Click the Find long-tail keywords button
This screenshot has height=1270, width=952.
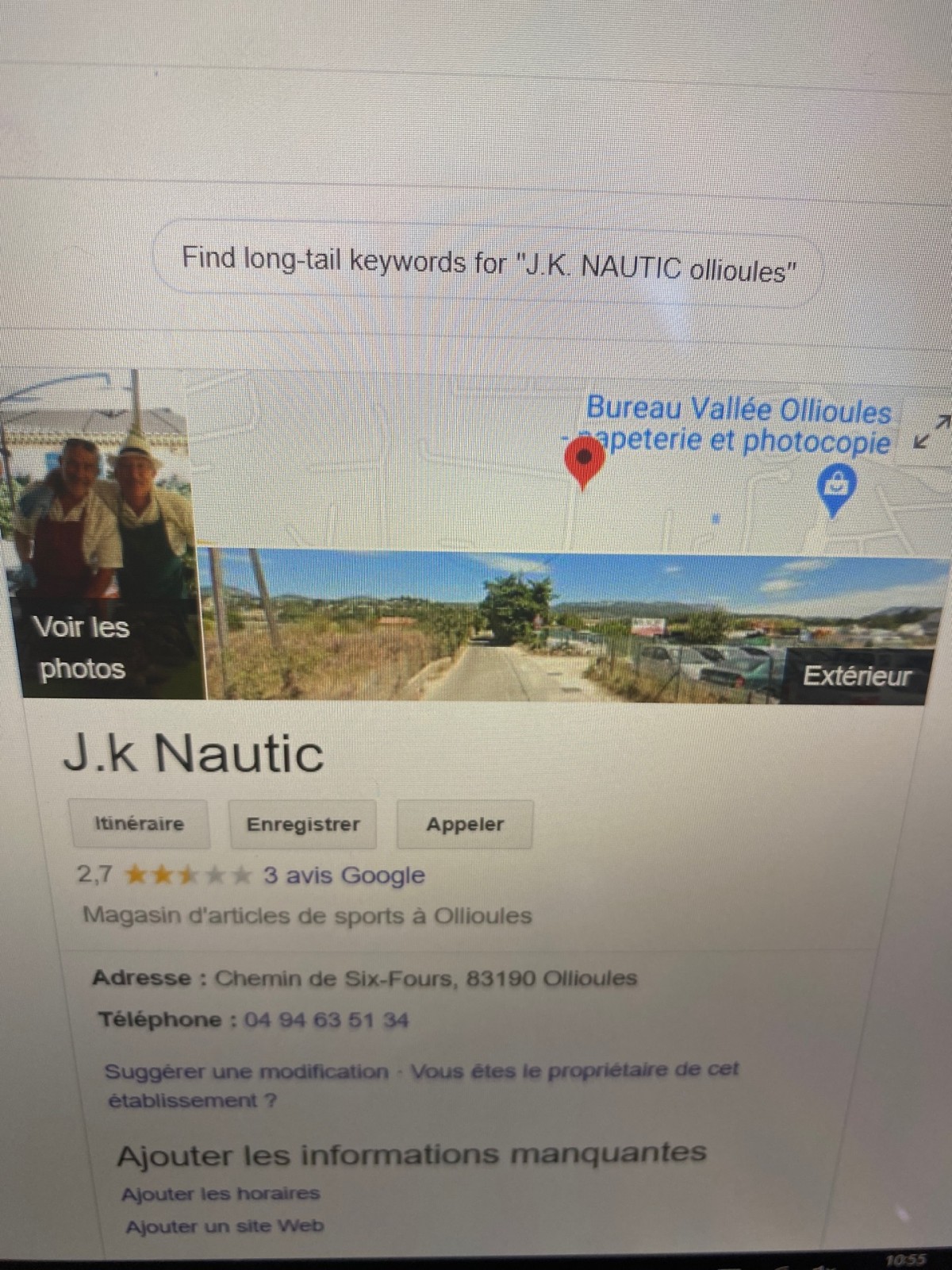[487, 264]
